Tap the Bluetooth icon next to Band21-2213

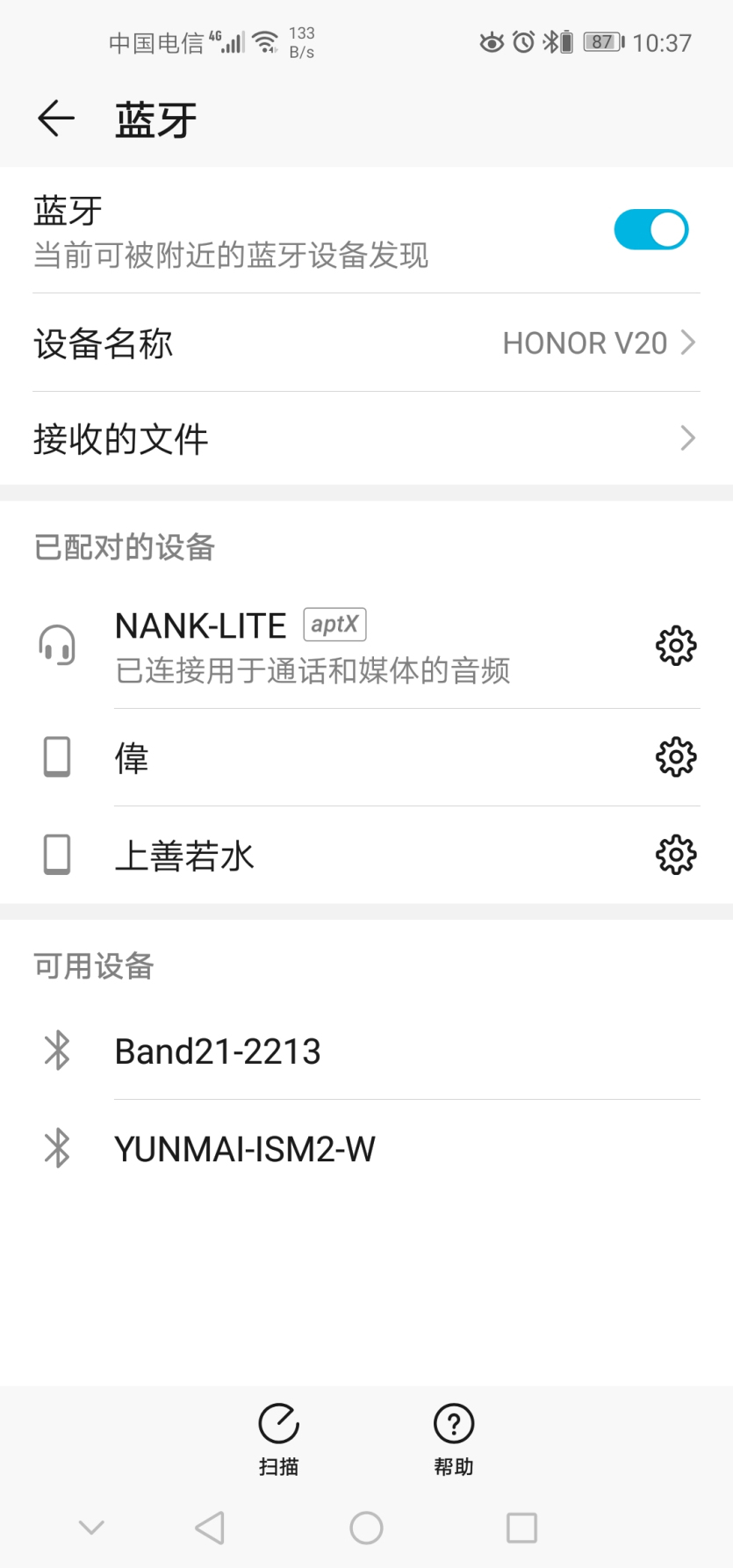coord(57,1051)
